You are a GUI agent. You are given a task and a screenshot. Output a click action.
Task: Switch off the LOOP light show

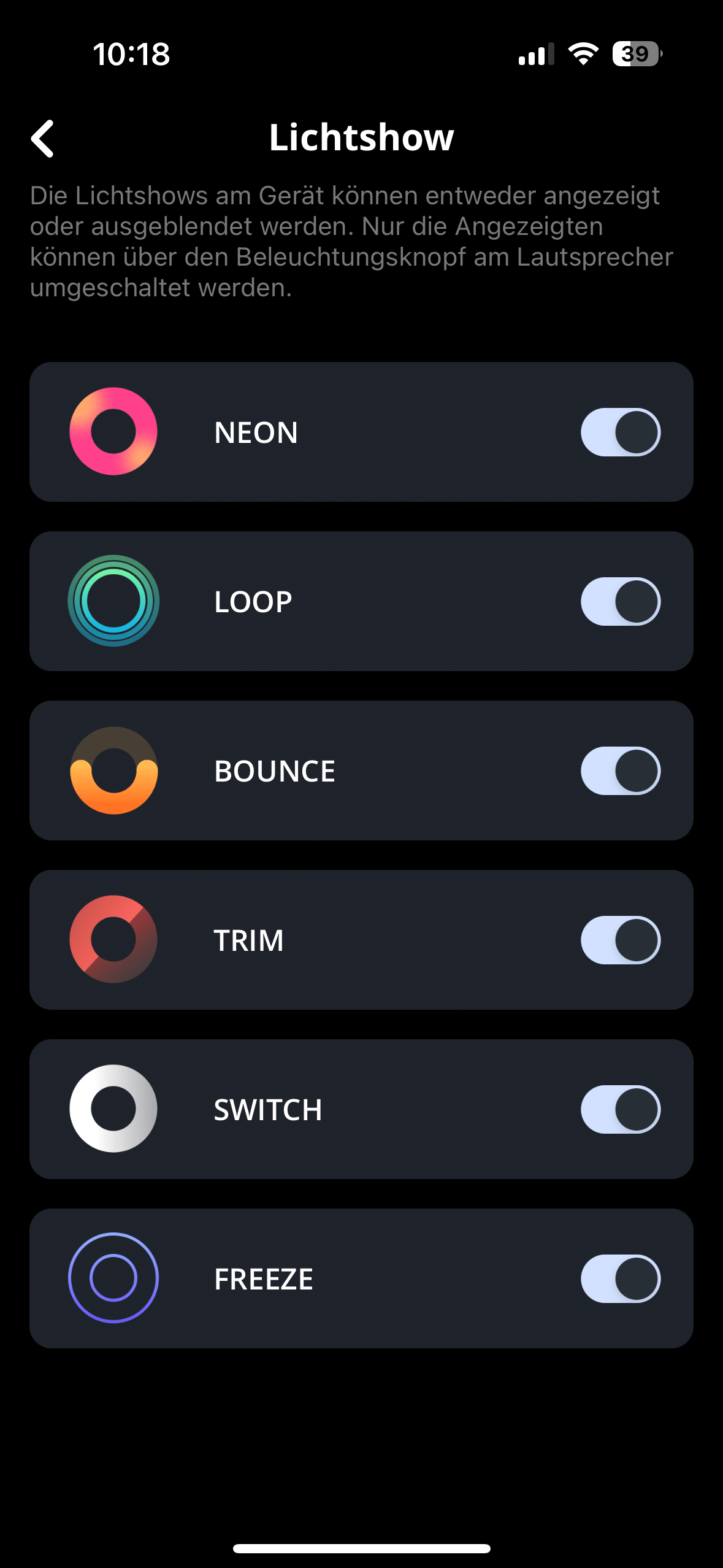[620, 601]
